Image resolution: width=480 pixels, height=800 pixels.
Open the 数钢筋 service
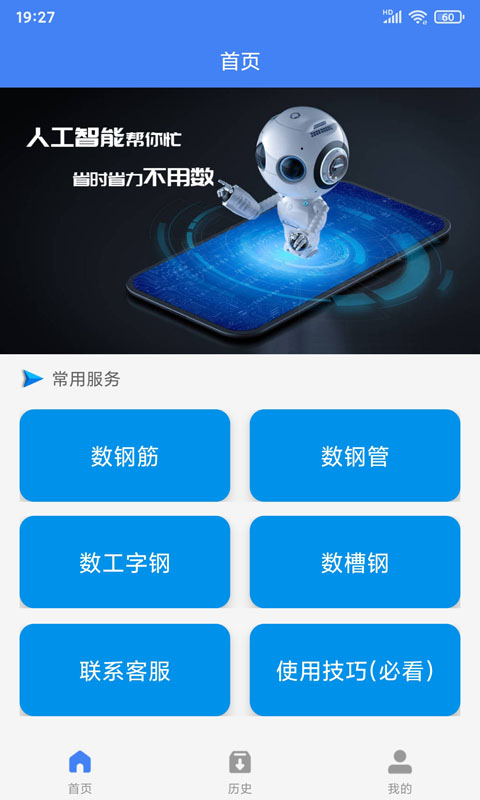point(124,455)
